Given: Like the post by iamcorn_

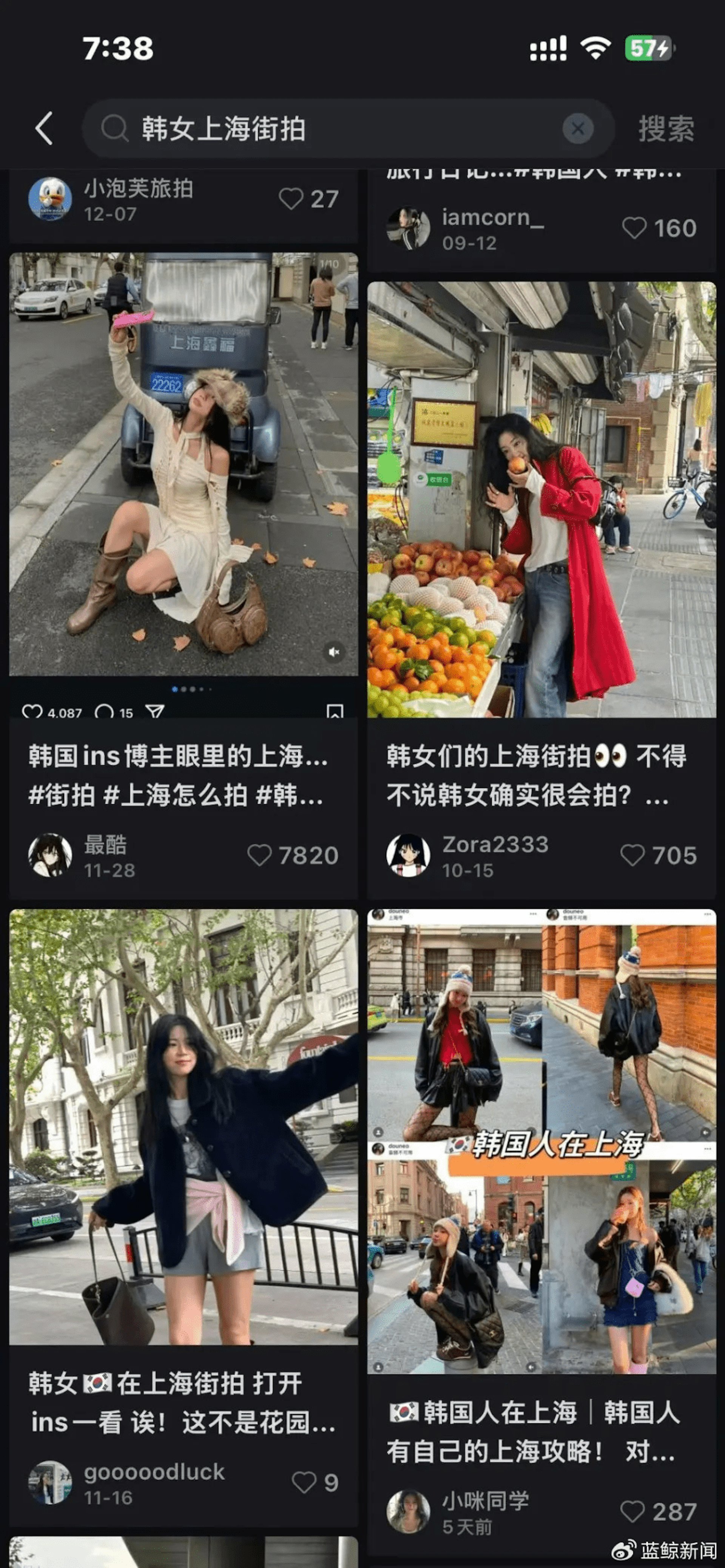Looking at the screenshot, I should (634, 228).
